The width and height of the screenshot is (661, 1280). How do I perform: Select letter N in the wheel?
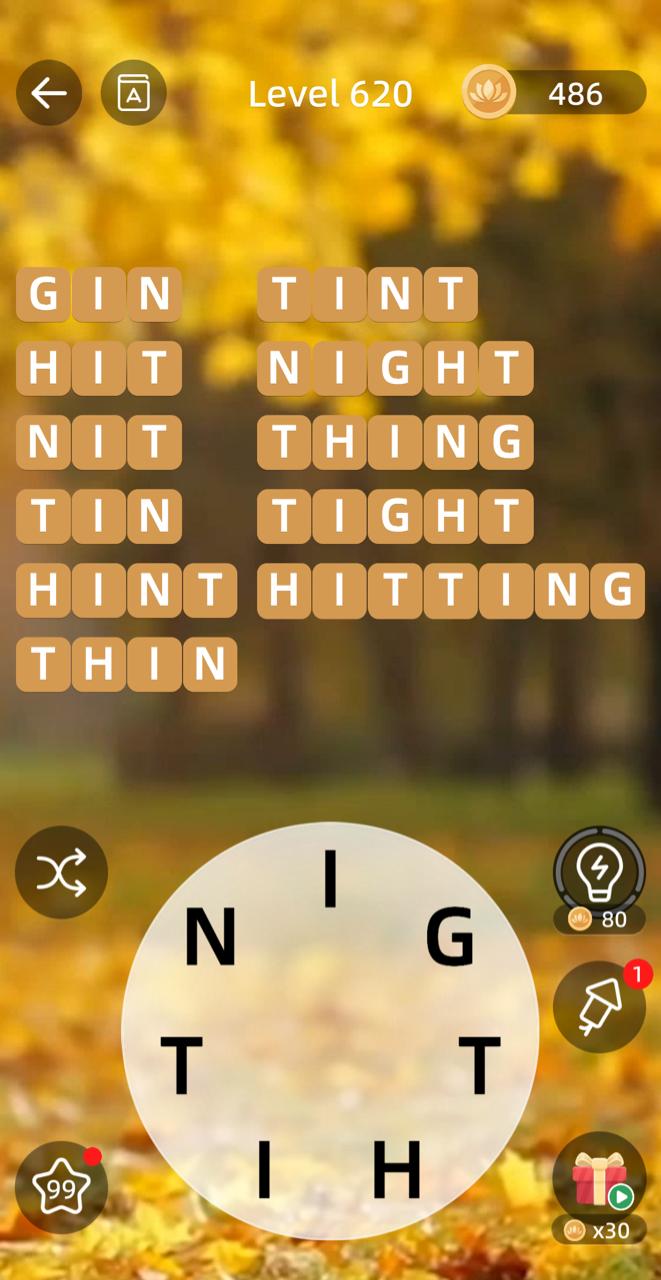point(210,940)
